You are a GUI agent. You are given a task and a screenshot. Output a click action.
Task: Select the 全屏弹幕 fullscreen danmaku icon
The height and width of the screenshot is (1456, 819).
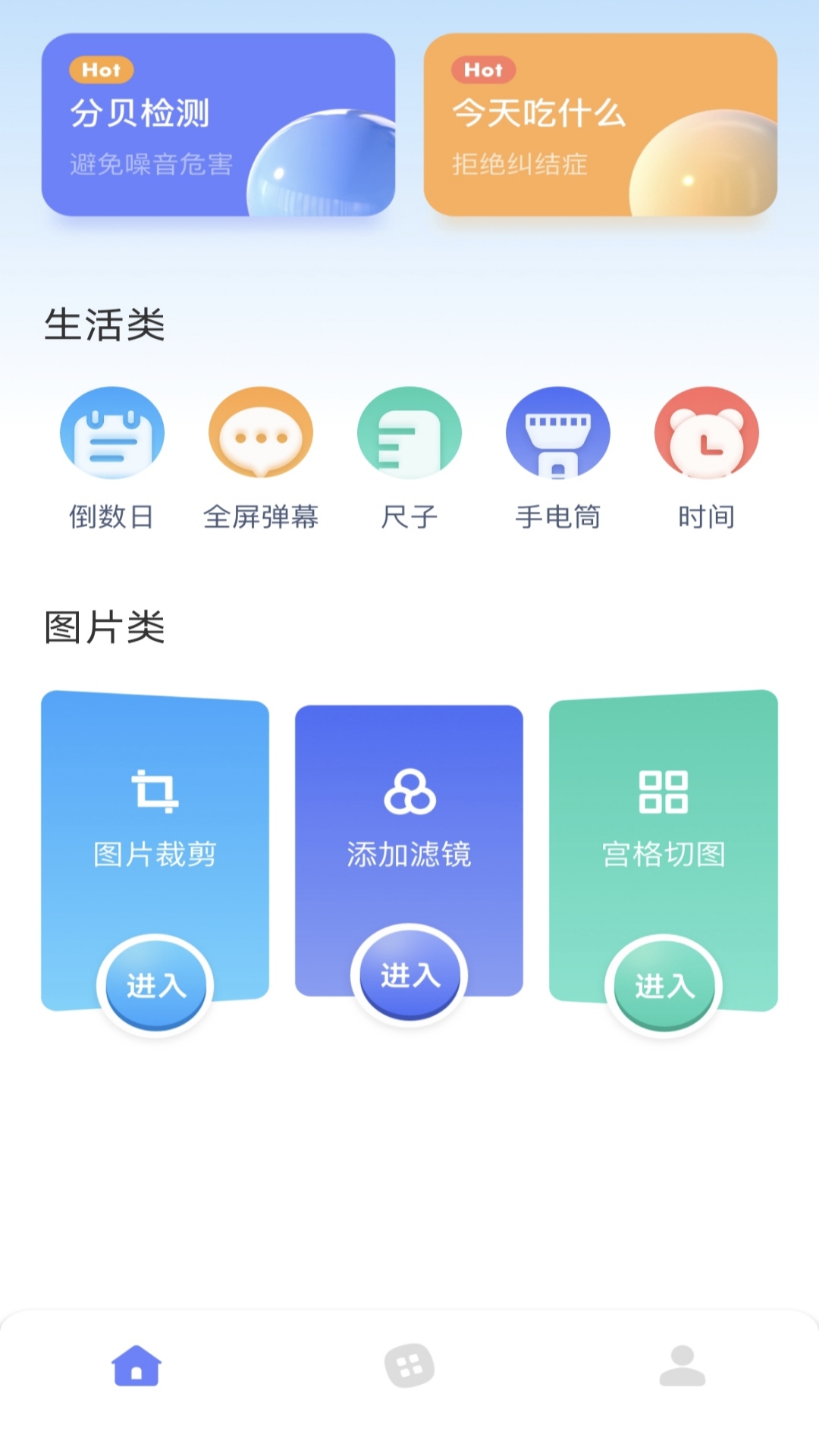coord(261,432)
